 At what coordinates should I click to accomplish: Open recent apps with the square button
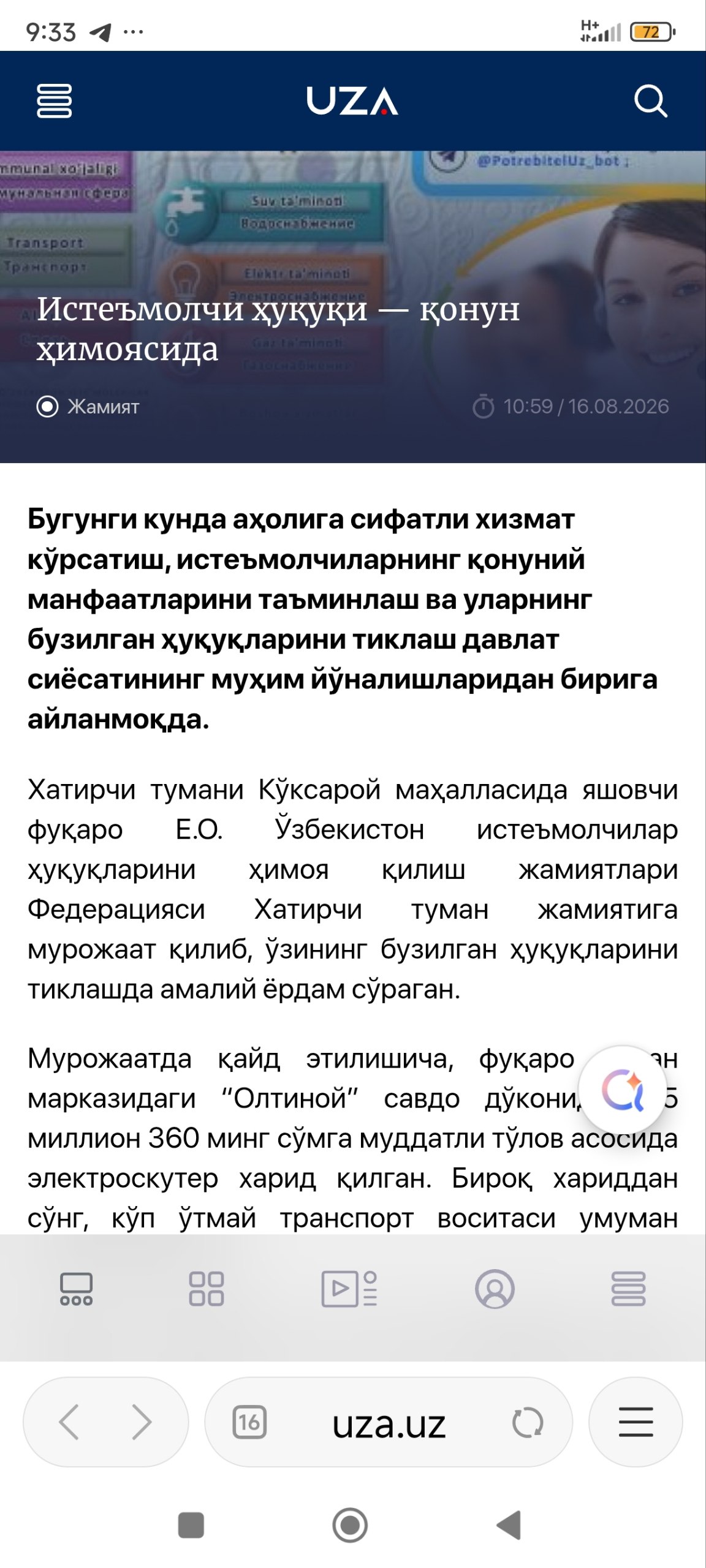191,1525
